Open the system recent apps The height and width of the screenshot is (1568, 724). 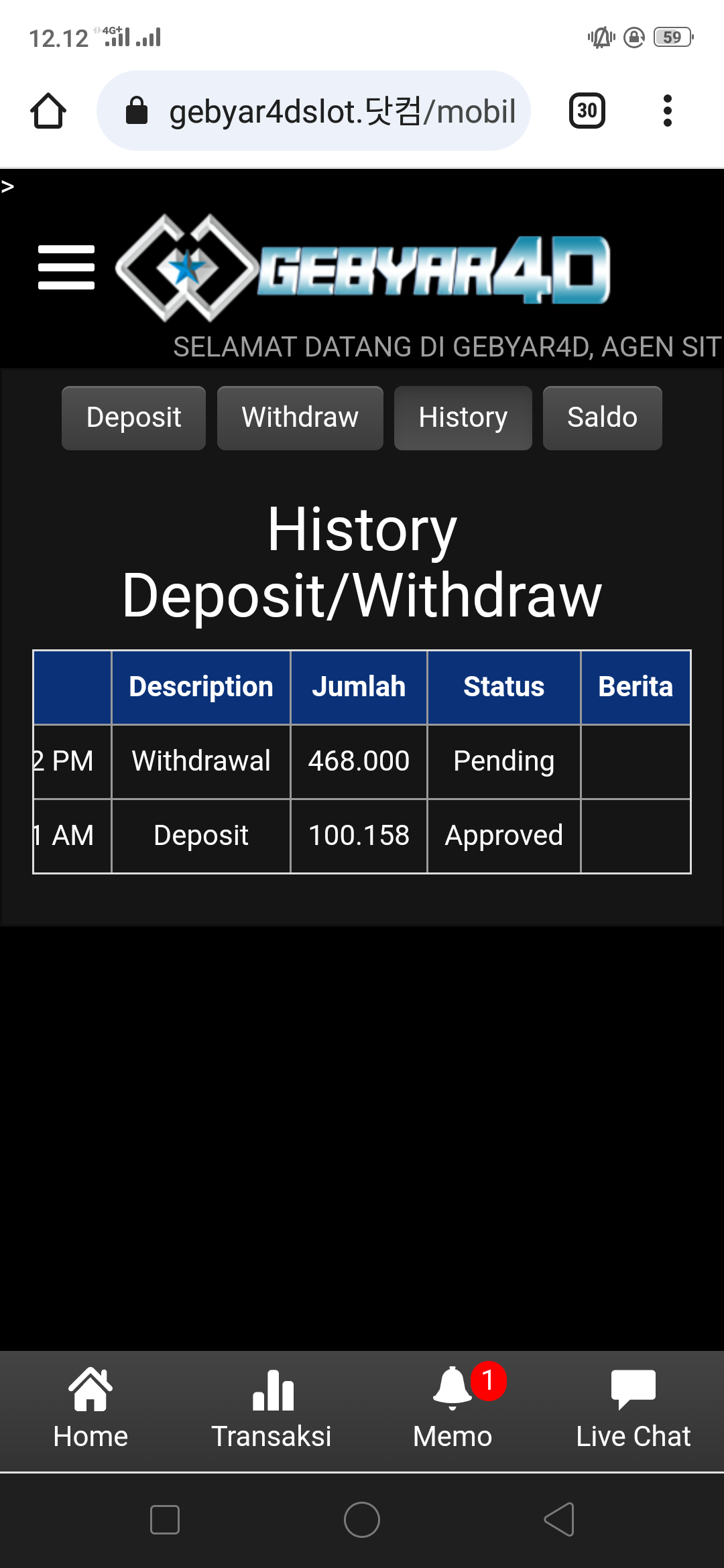pos(165,1519)
